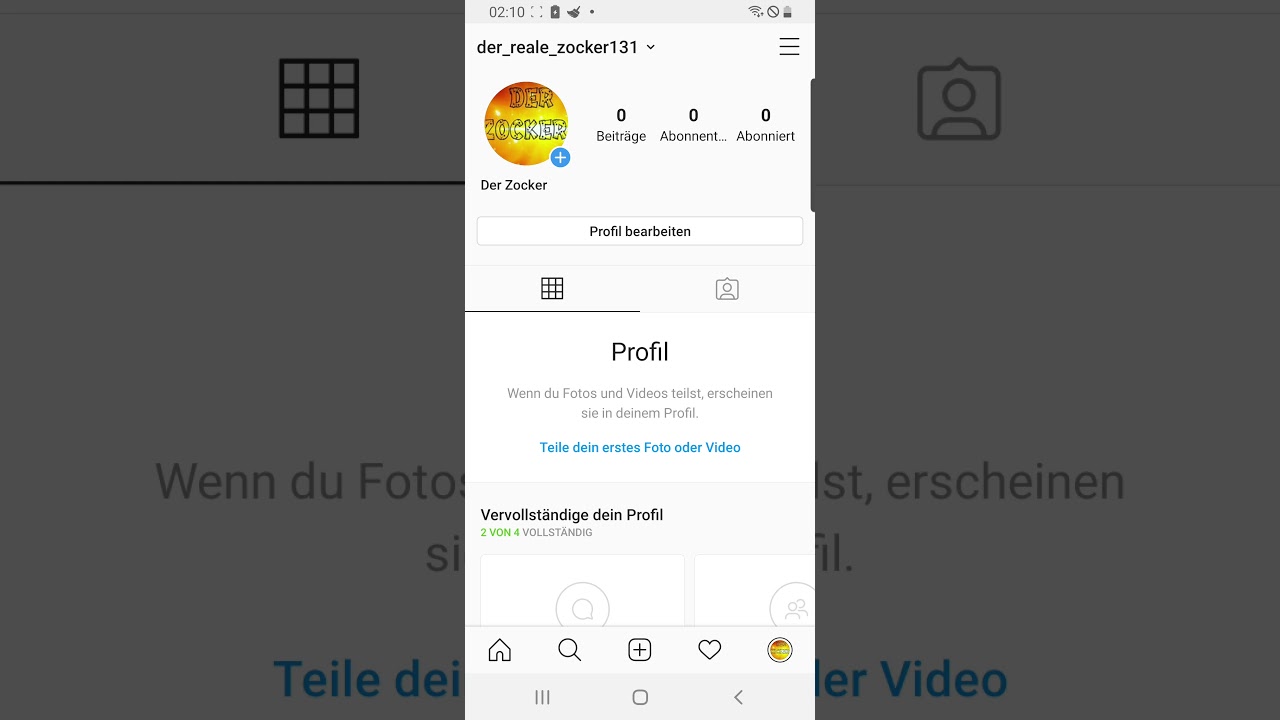
Task: Open the profile tab avatar
Action: pos(780,650)
